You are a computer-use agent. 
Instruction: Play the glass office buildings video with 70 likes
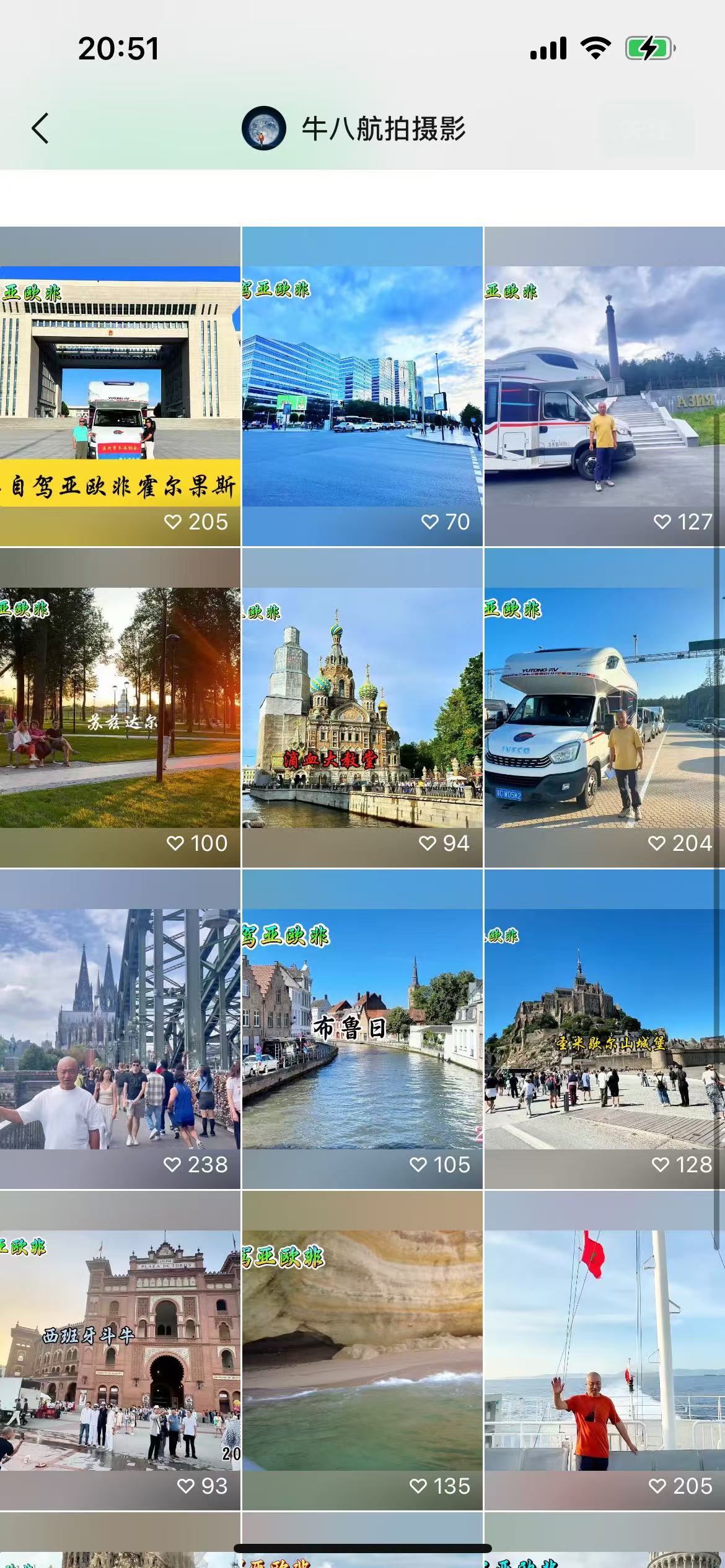pos(362,387)
